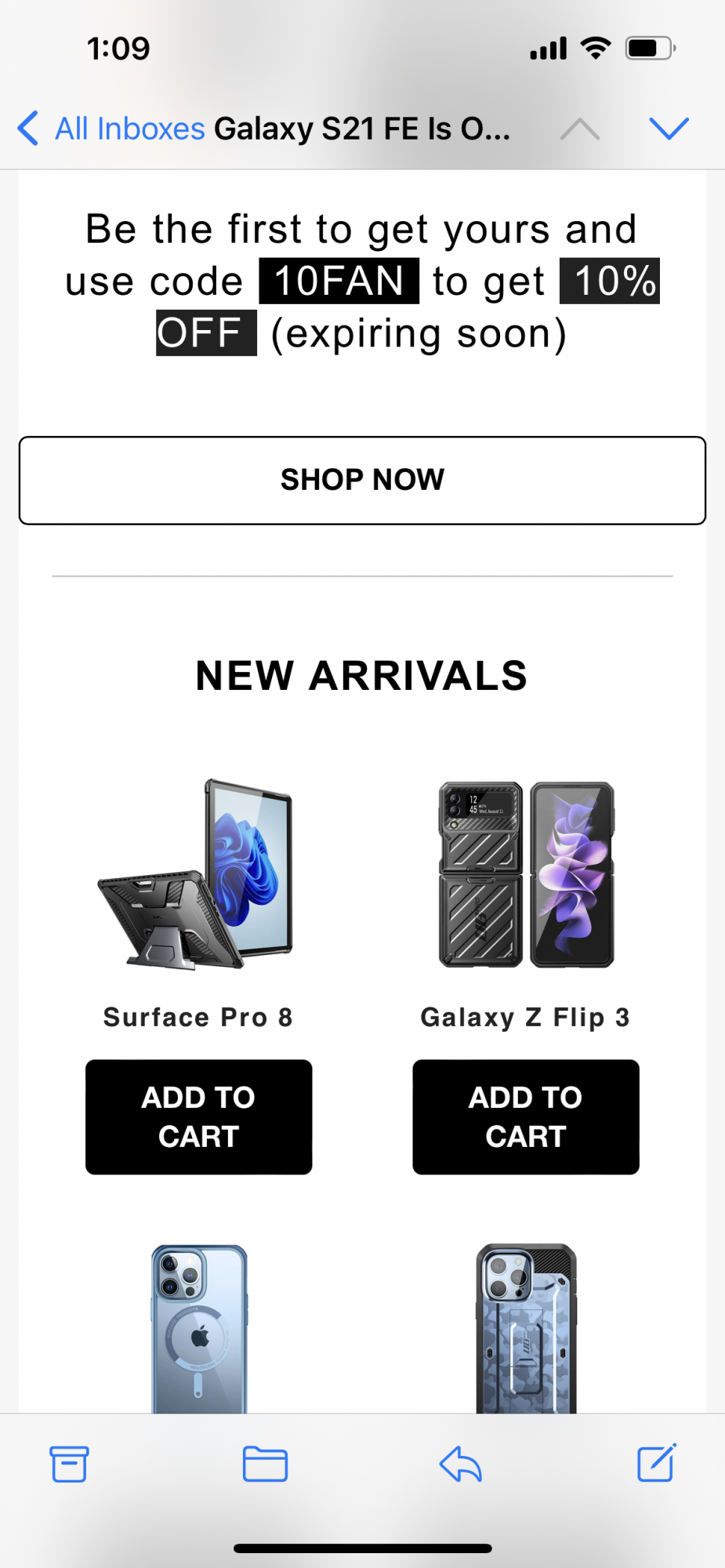This screenshot has height=1568, width=725.
Task: Open the Surface Pro 8 case image
Action: click(x=198, y=874)
